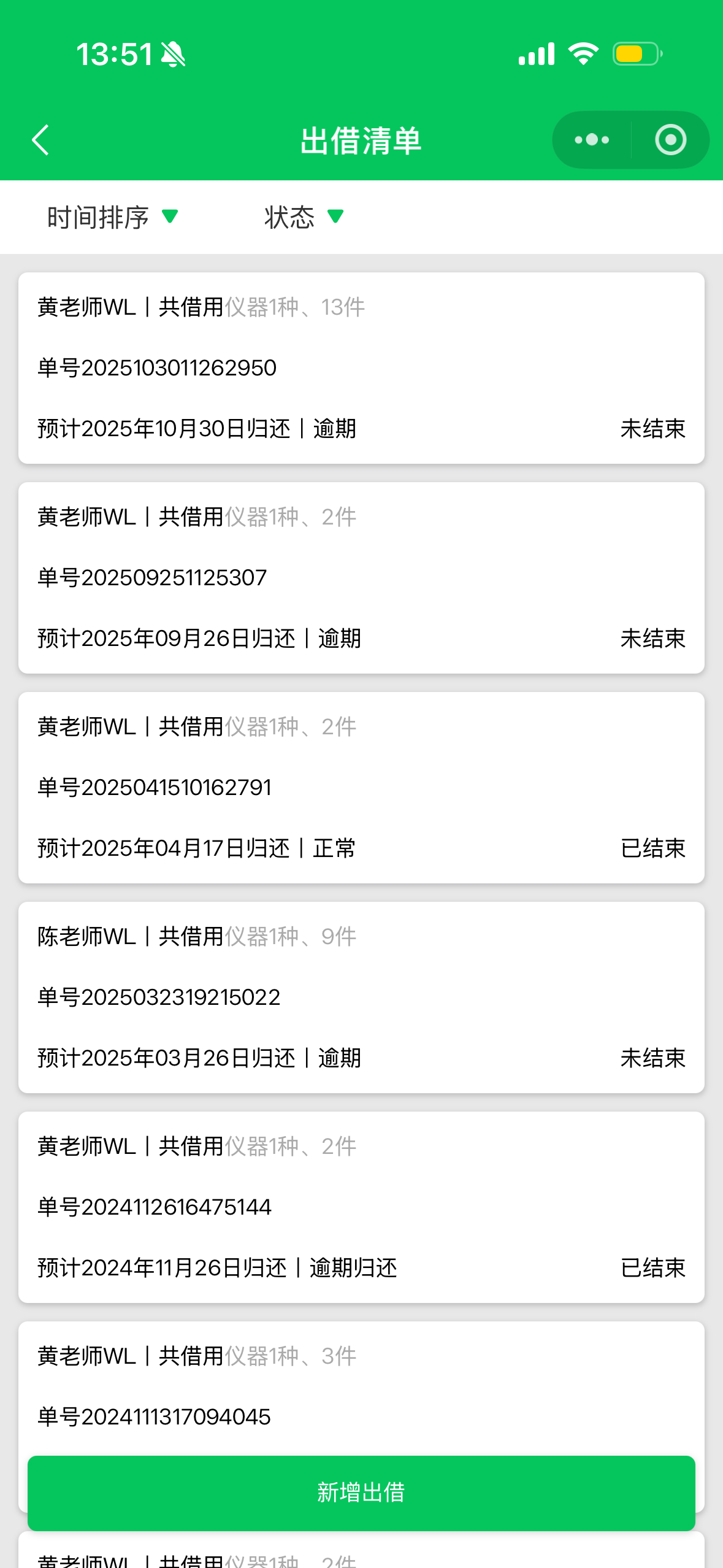Tap the 新增出借 button
The height and width of the screenshot is (1568, 723).
coord(361,1493)
